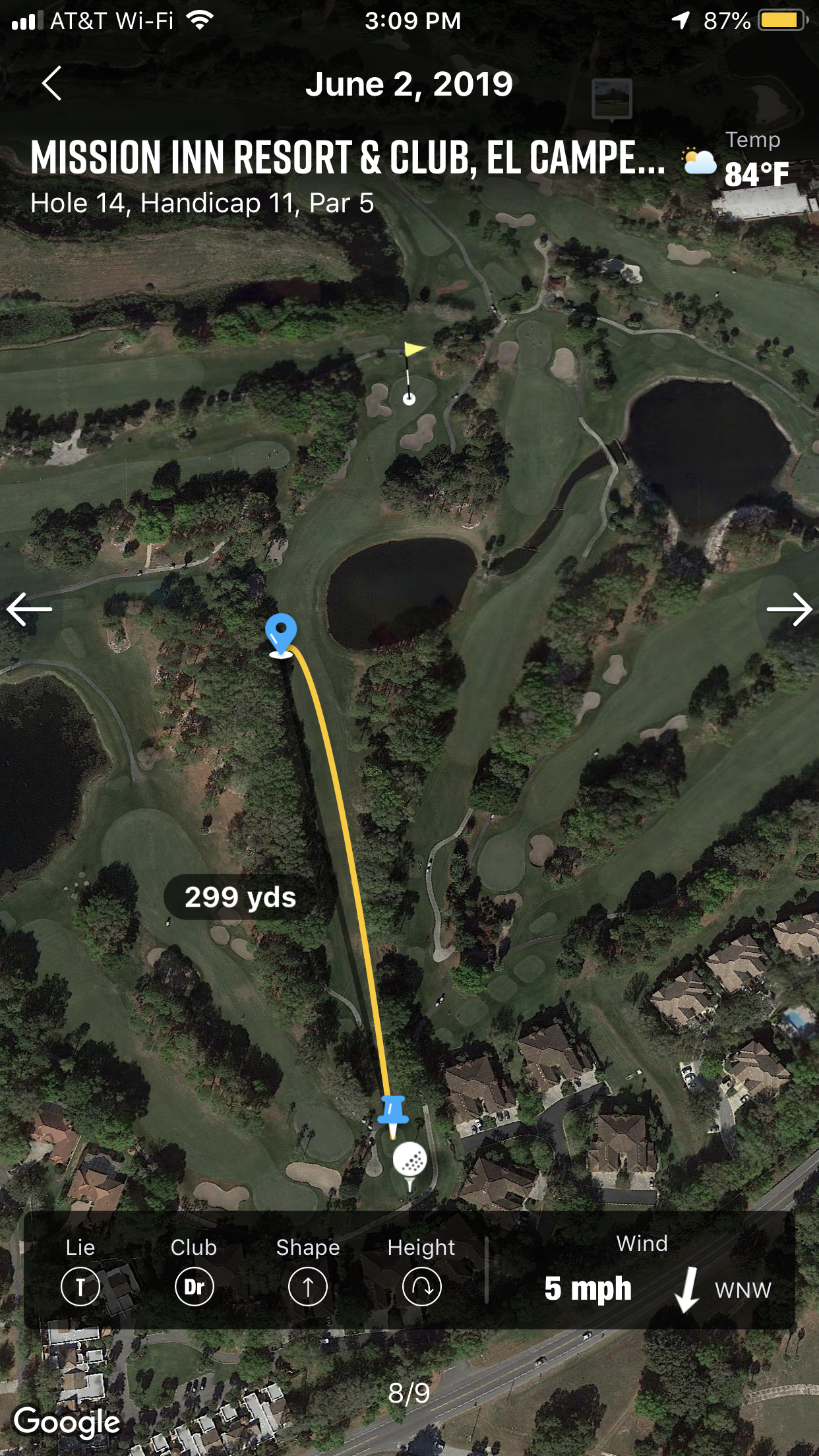Go back using the top-left chevron
The height and width of the screenshot is (1456, 819).
coord(51,84)
